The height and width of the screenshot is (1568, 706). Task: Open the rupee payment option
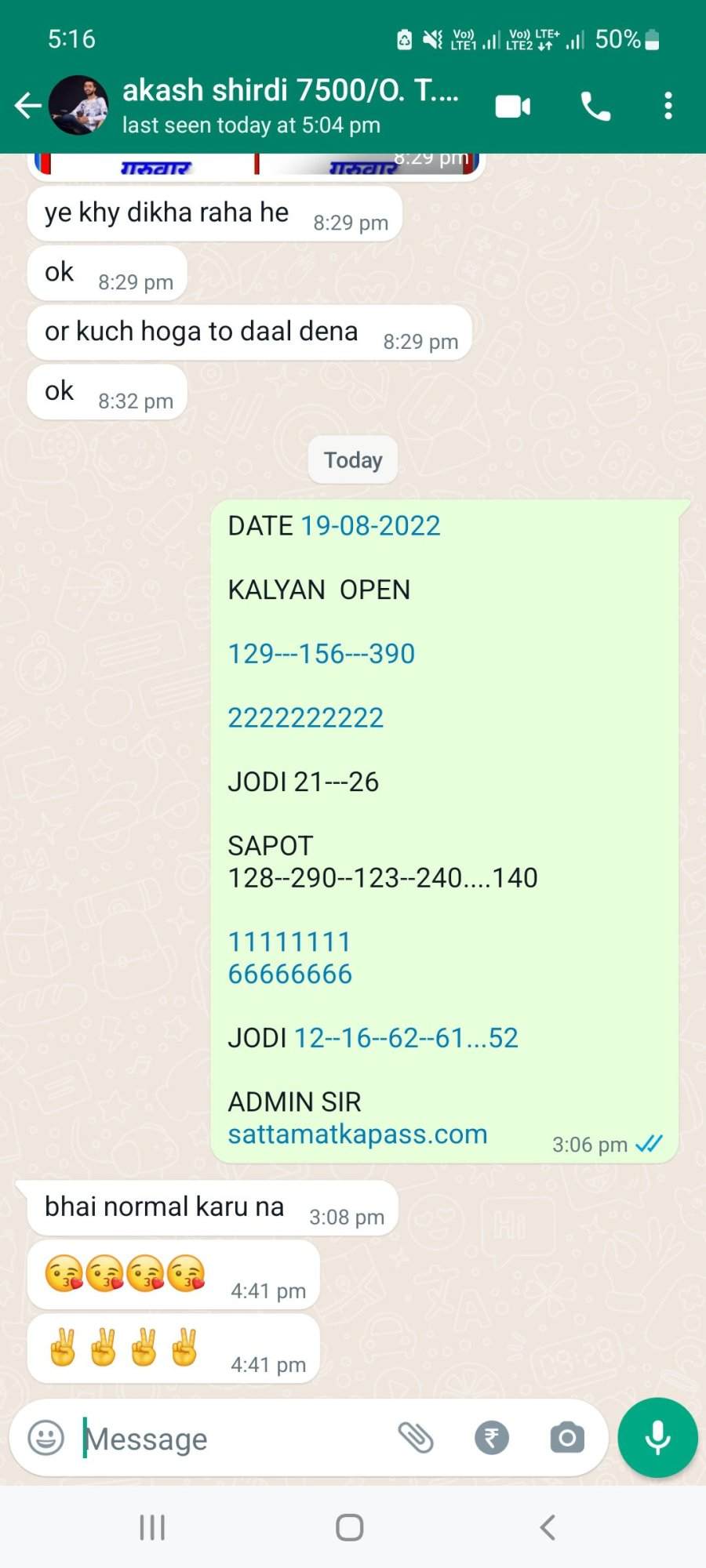coord(492,1438)
